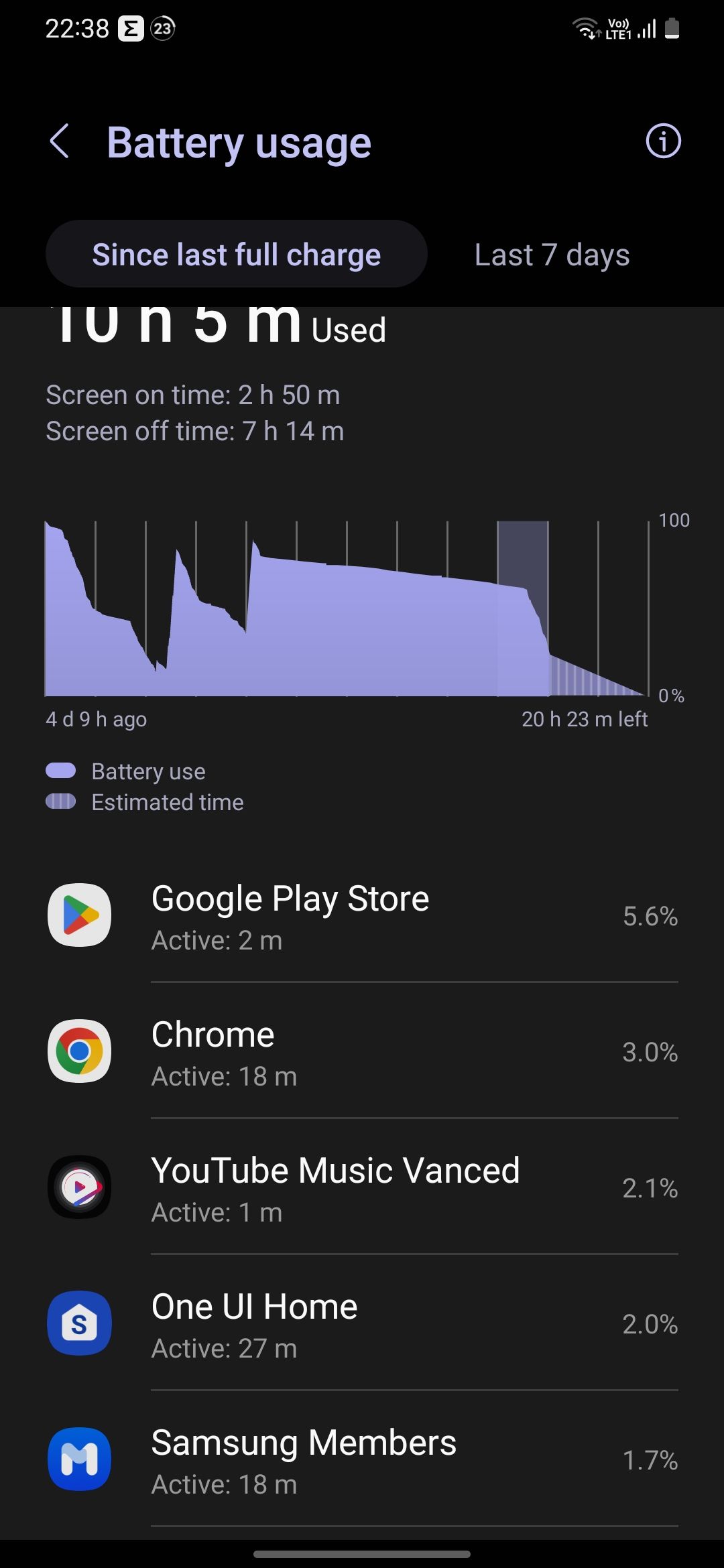Tap the Wi-Fi status icon
Screen dimensions: 724x1568
(x=585, y=28)
